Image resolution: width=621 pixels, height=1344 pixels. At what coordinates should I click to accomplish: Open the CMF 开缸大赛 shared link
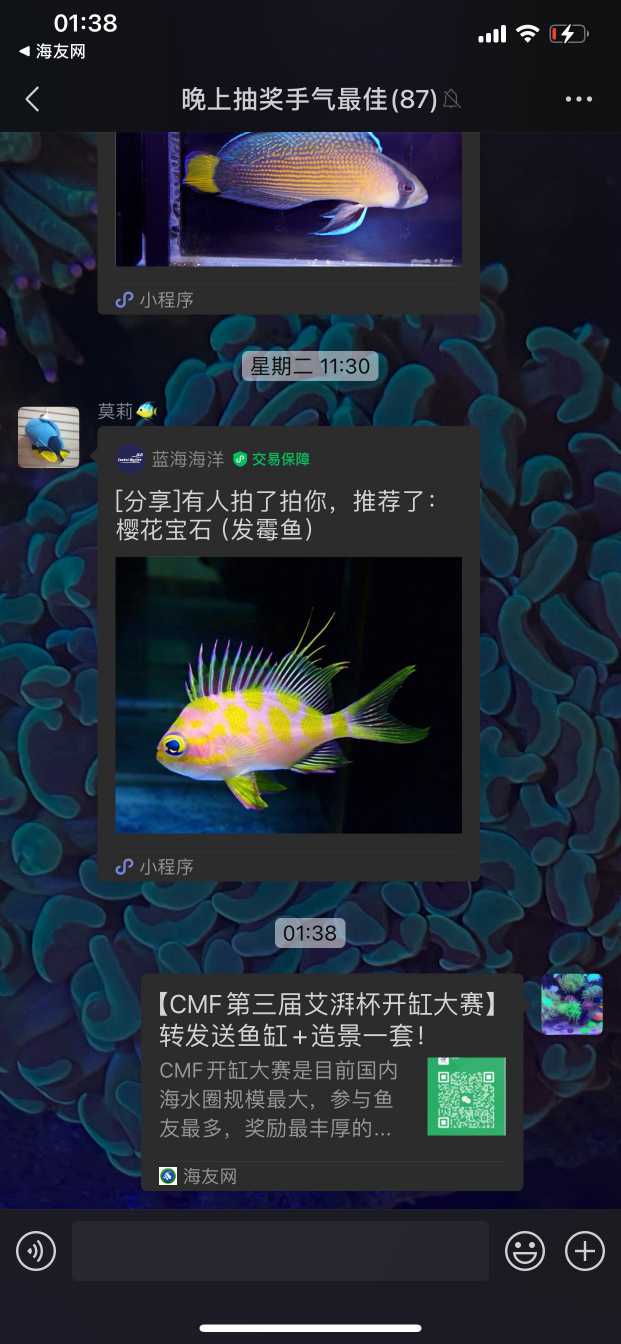(331, 1080)
